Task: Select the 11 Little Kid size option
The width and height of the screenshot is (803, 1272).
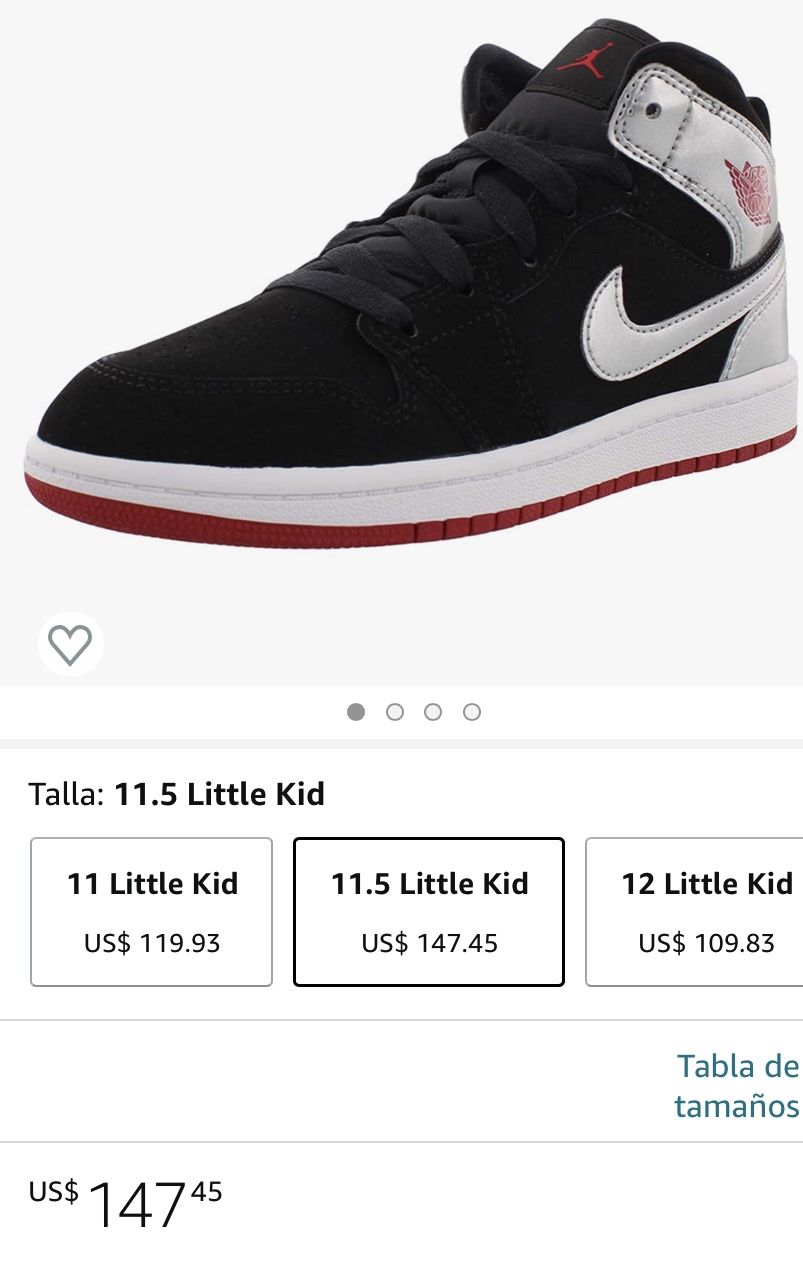Action: click(x=152, y=912)
